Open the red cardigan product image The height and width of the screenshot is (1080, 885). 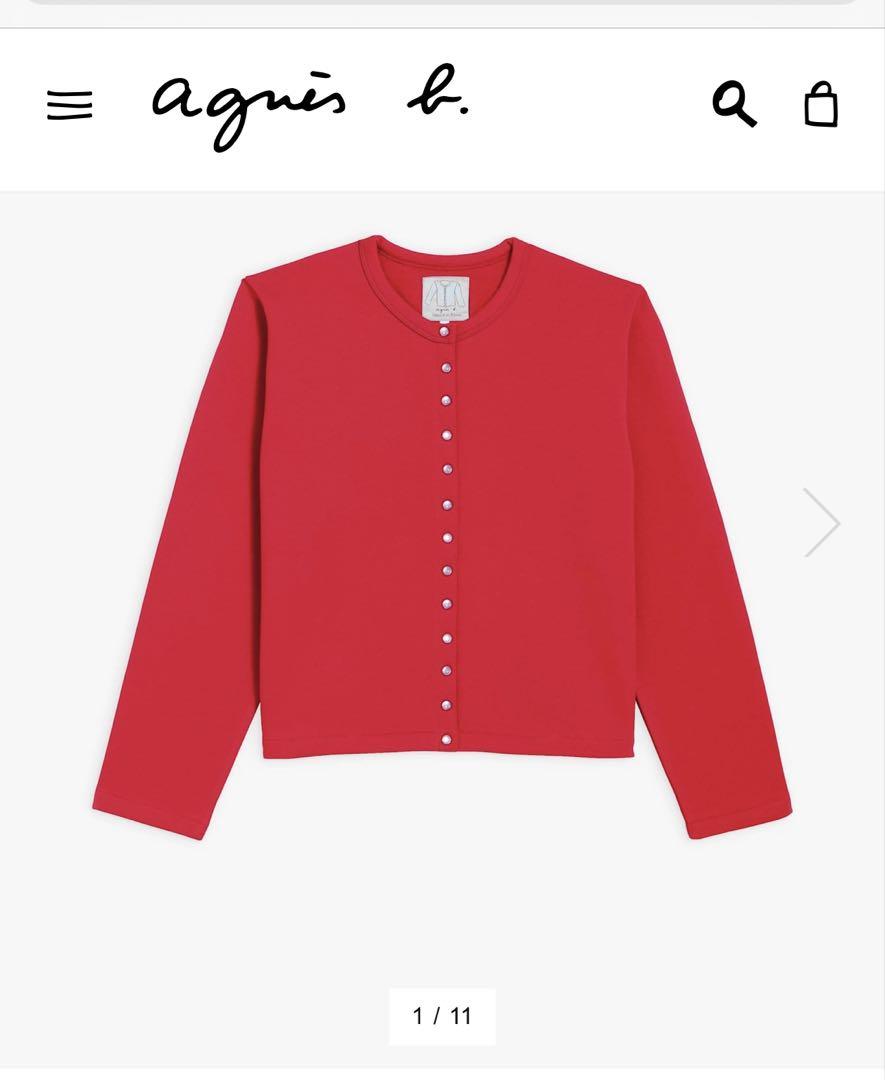coord(440,540)
